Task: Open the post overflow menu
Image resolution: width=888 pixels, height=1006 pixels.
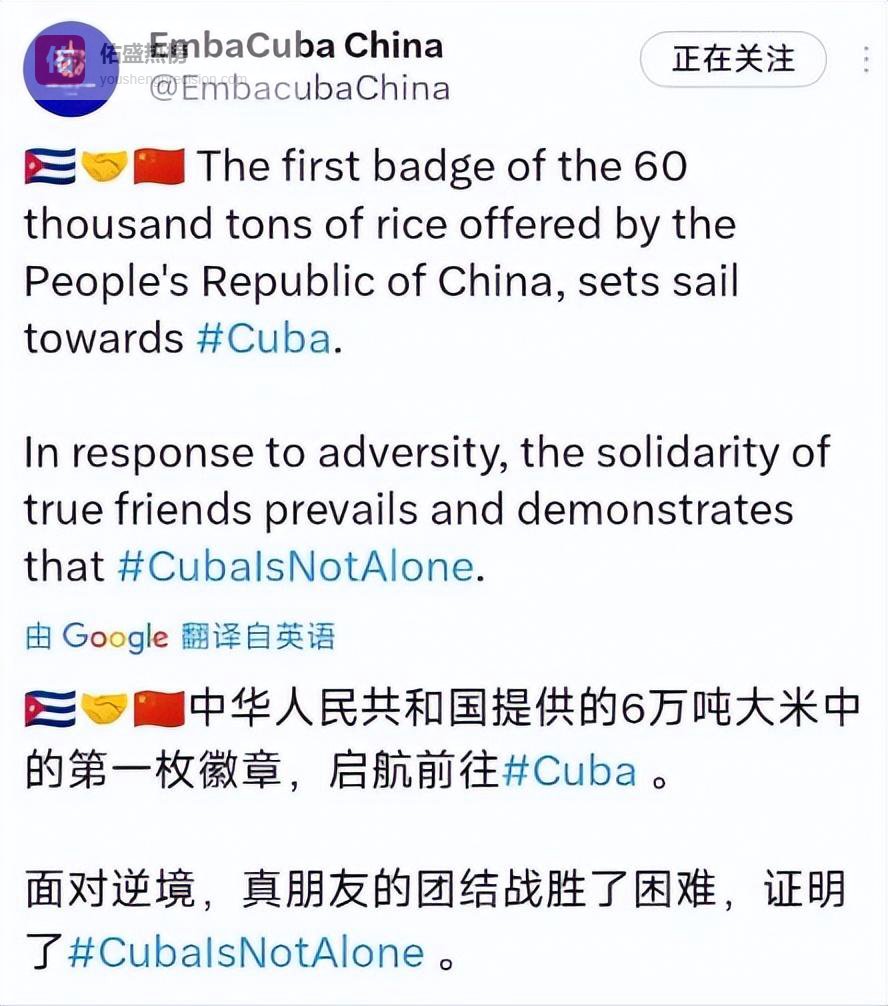Action: pyautogui.click(x=866, y=60)
